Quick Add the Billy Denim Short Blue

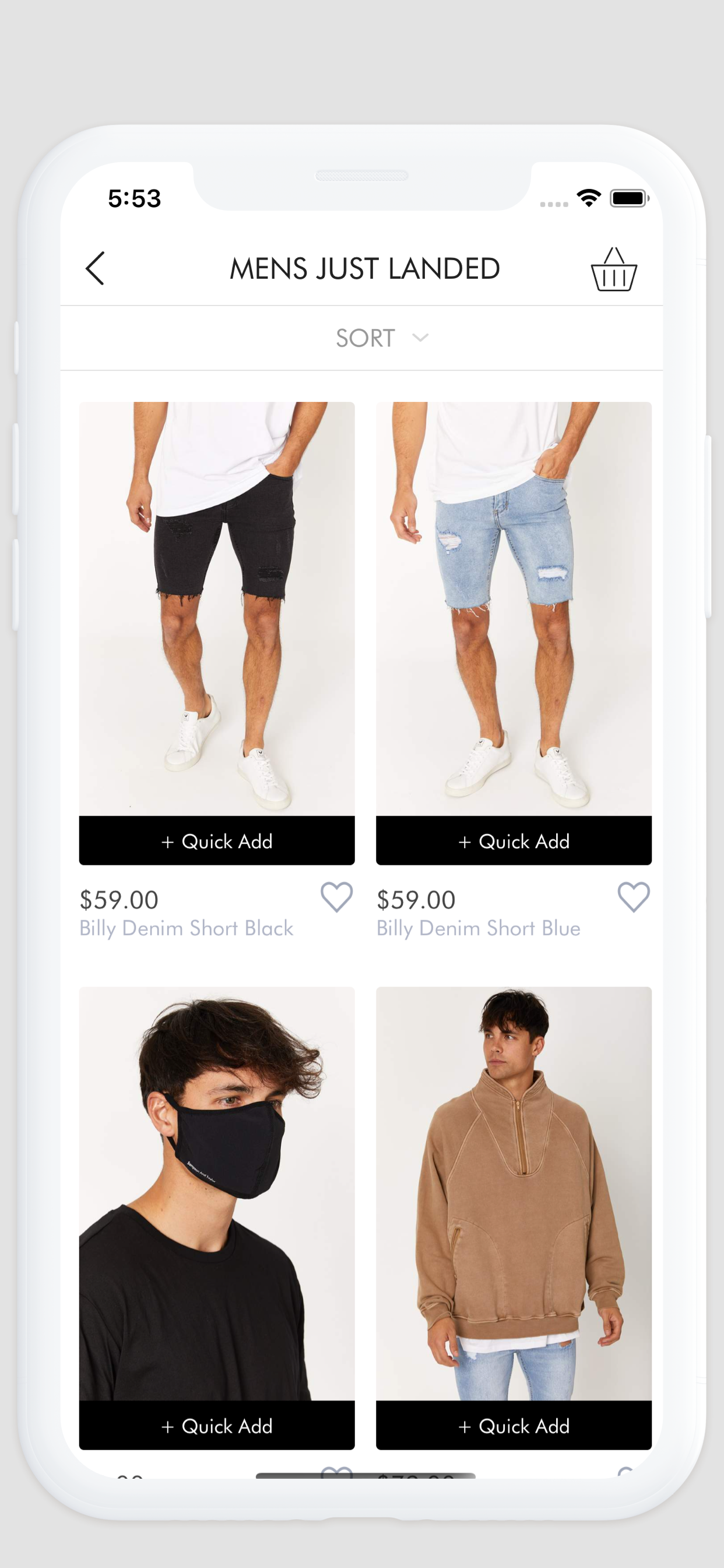point(514,841)
